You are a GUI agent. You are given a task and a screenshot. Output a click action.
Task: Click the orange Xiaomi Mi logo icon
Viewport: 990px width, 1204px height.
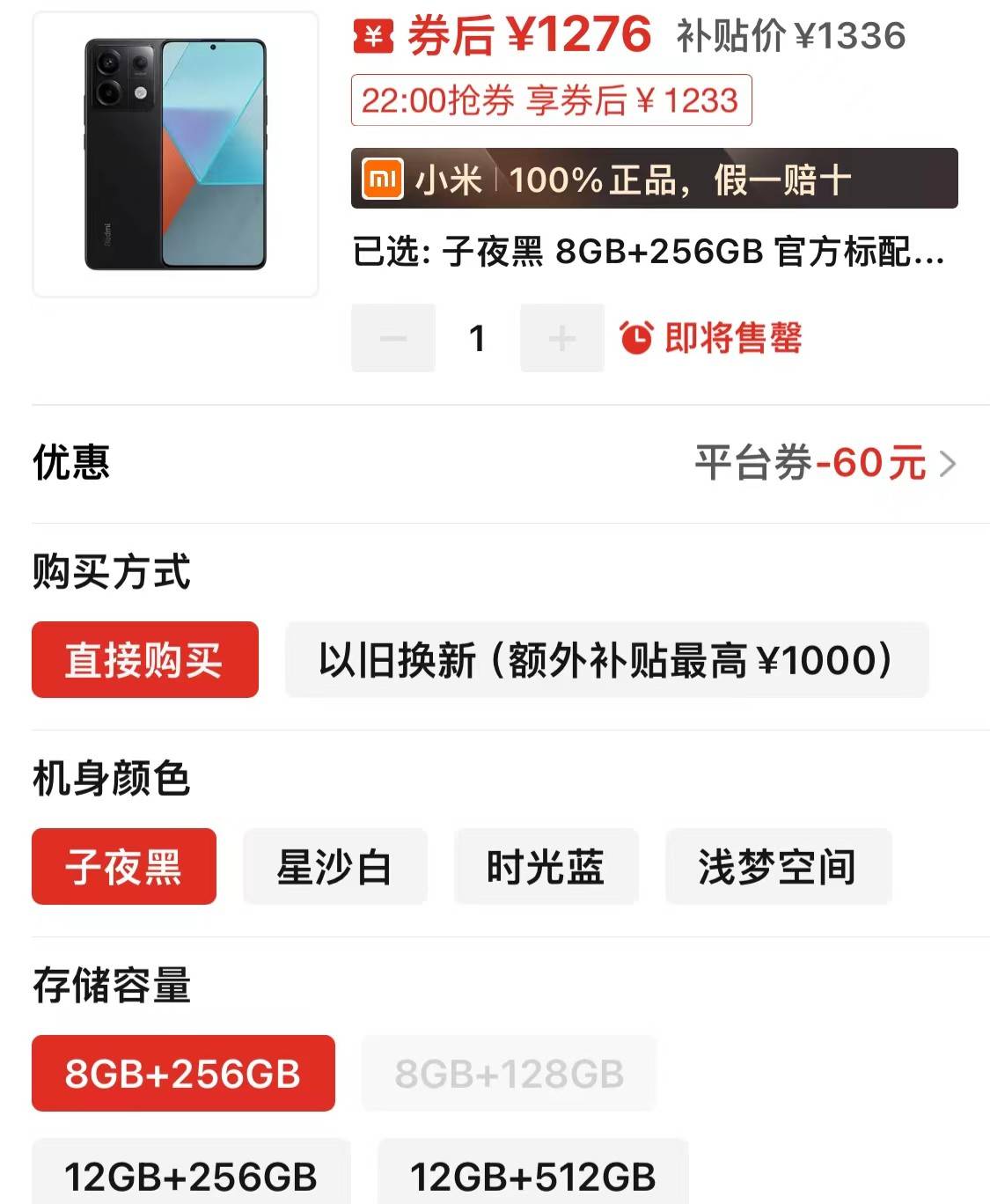385,179
